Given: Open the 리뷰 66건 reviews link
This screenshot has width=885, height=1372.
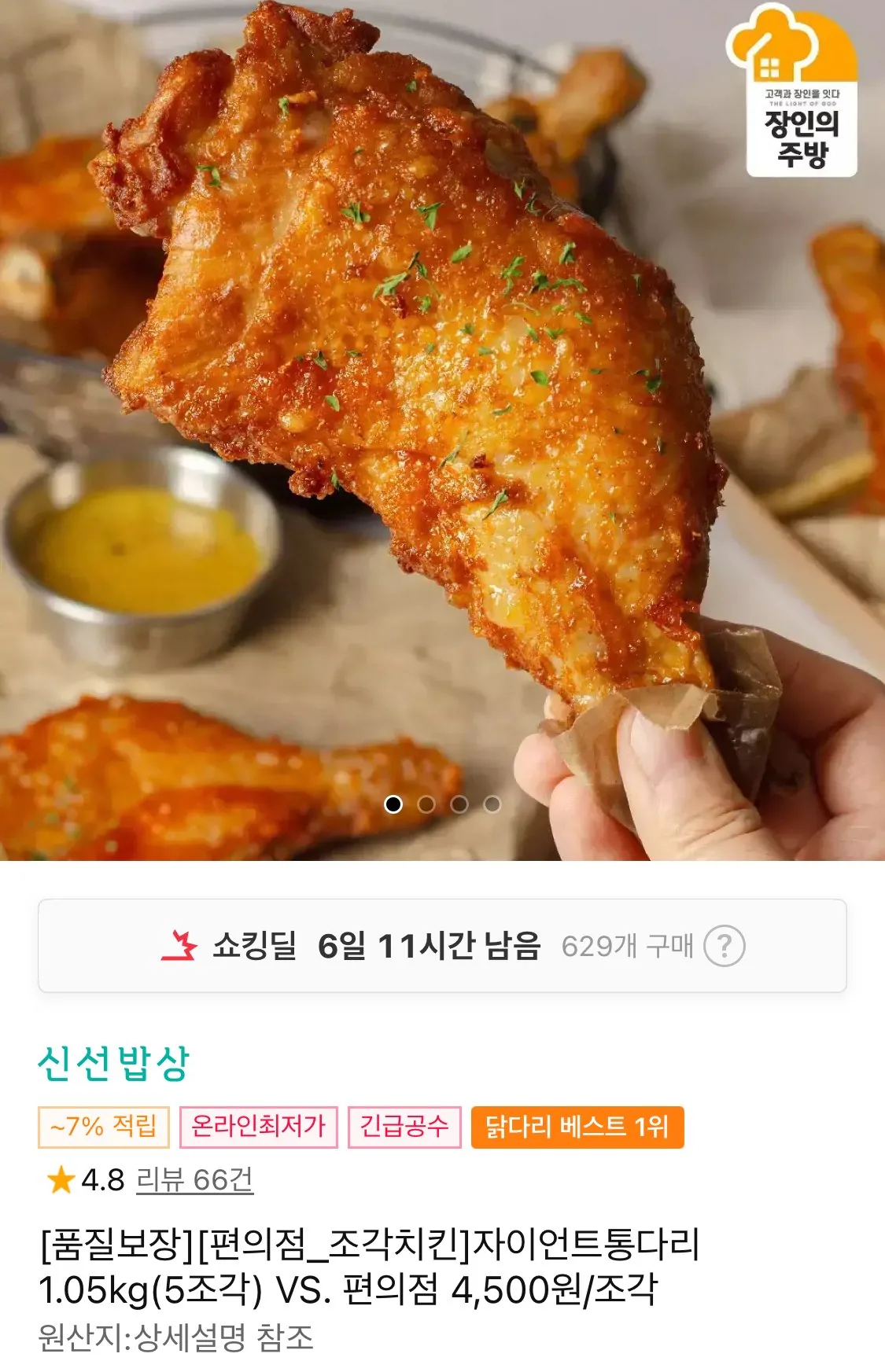Looking at the screenshot, I should [x=194, y=1179].
